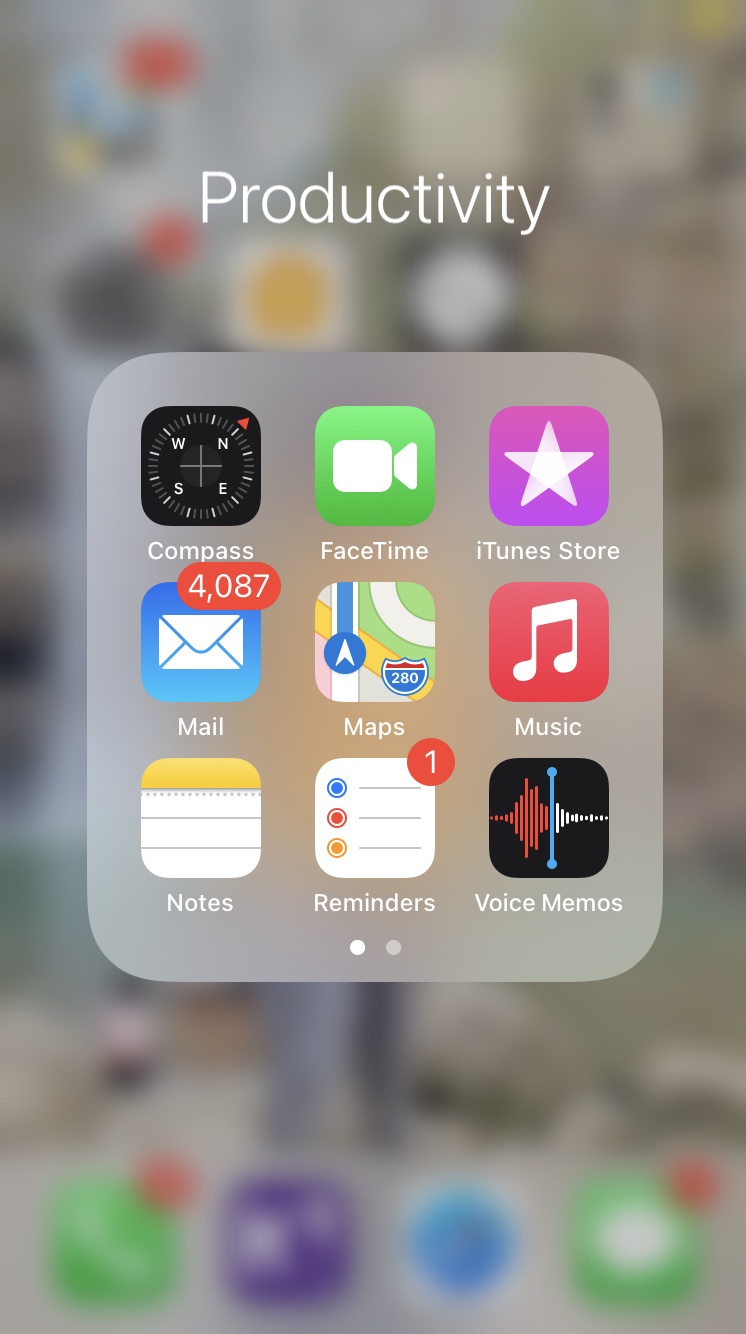Open Mail with 4,087 unread
746x1334 pixels.
201,642
